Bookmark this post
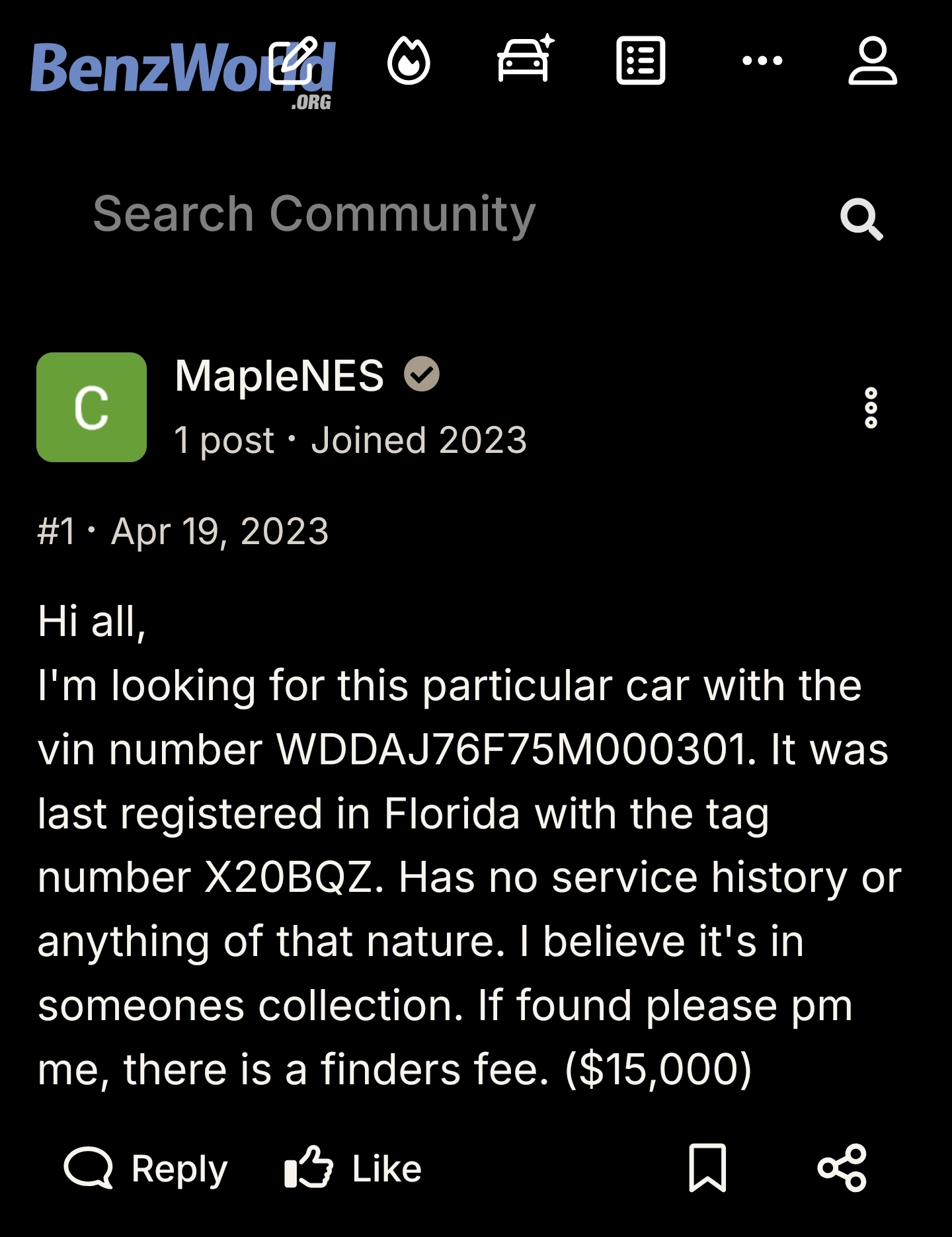The width and height of the screenshot is (952, 1237). [x=707, y=1168]
